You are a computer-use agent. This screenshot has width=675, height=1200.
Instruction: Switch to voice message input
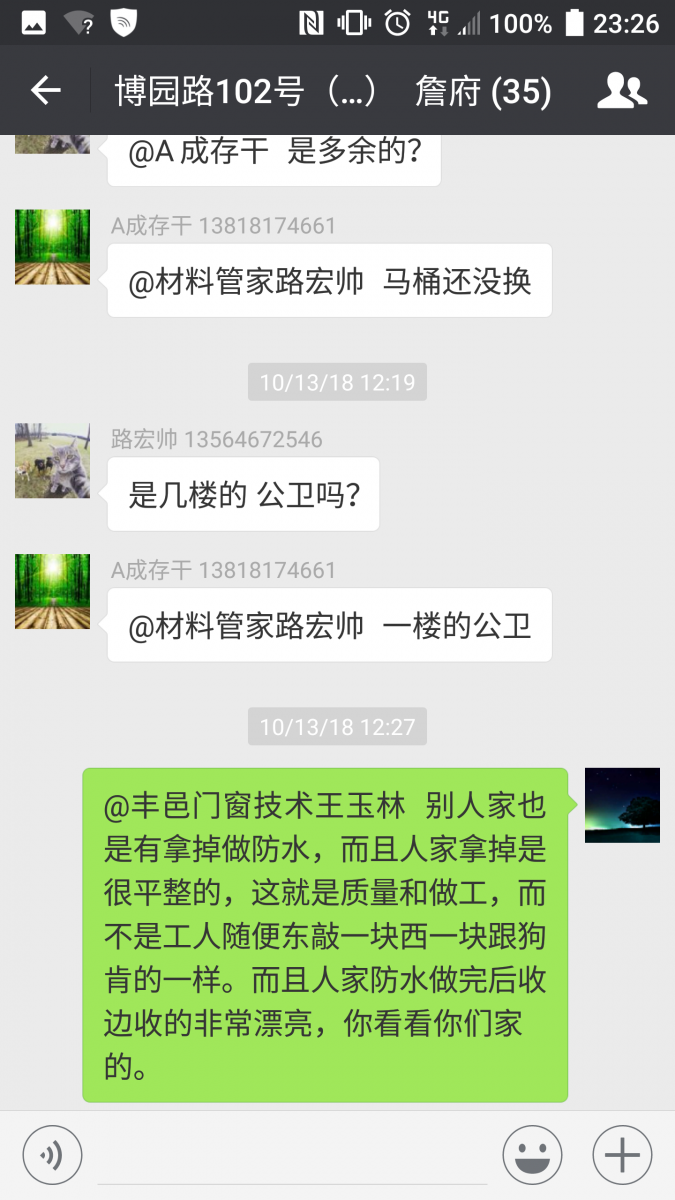[x=52, y=1156]
